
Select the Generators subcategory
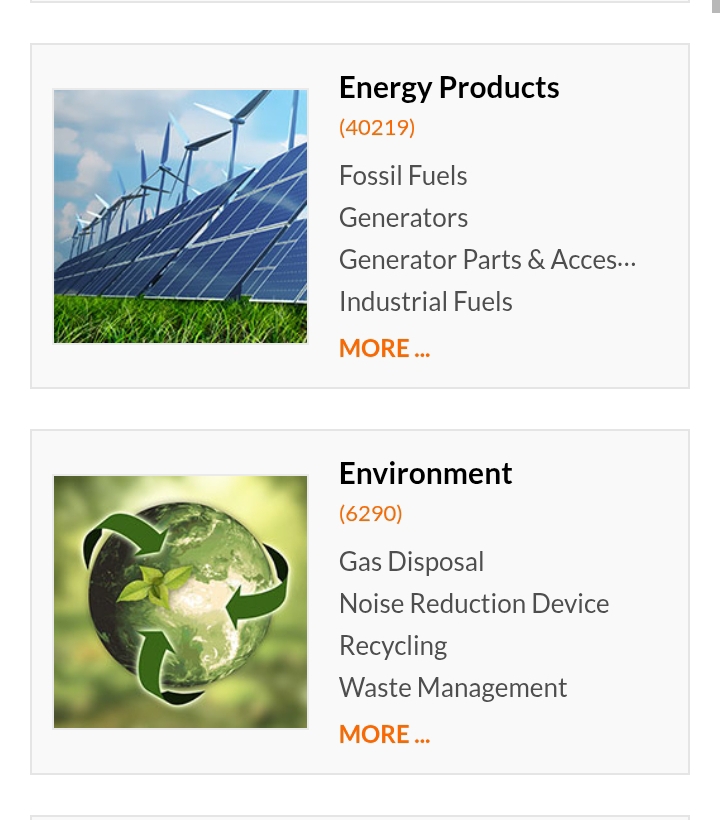(403, 218)
